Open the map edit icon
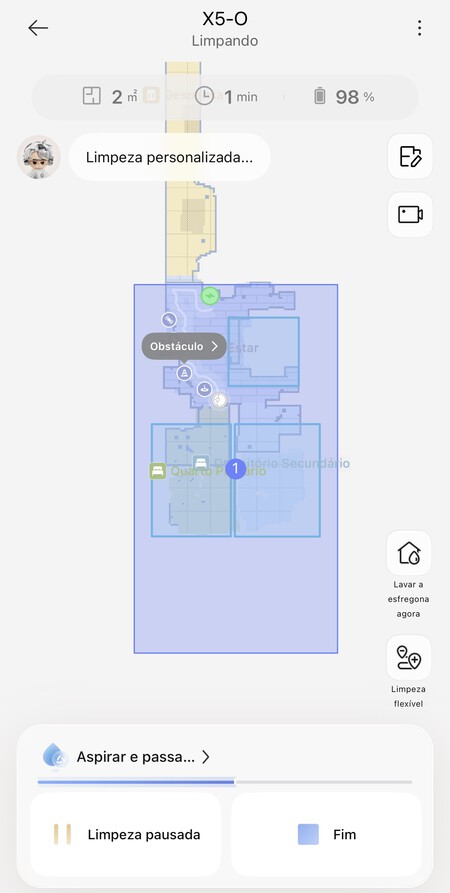This screenshot has width=450, height=893. tap(410, 156)
